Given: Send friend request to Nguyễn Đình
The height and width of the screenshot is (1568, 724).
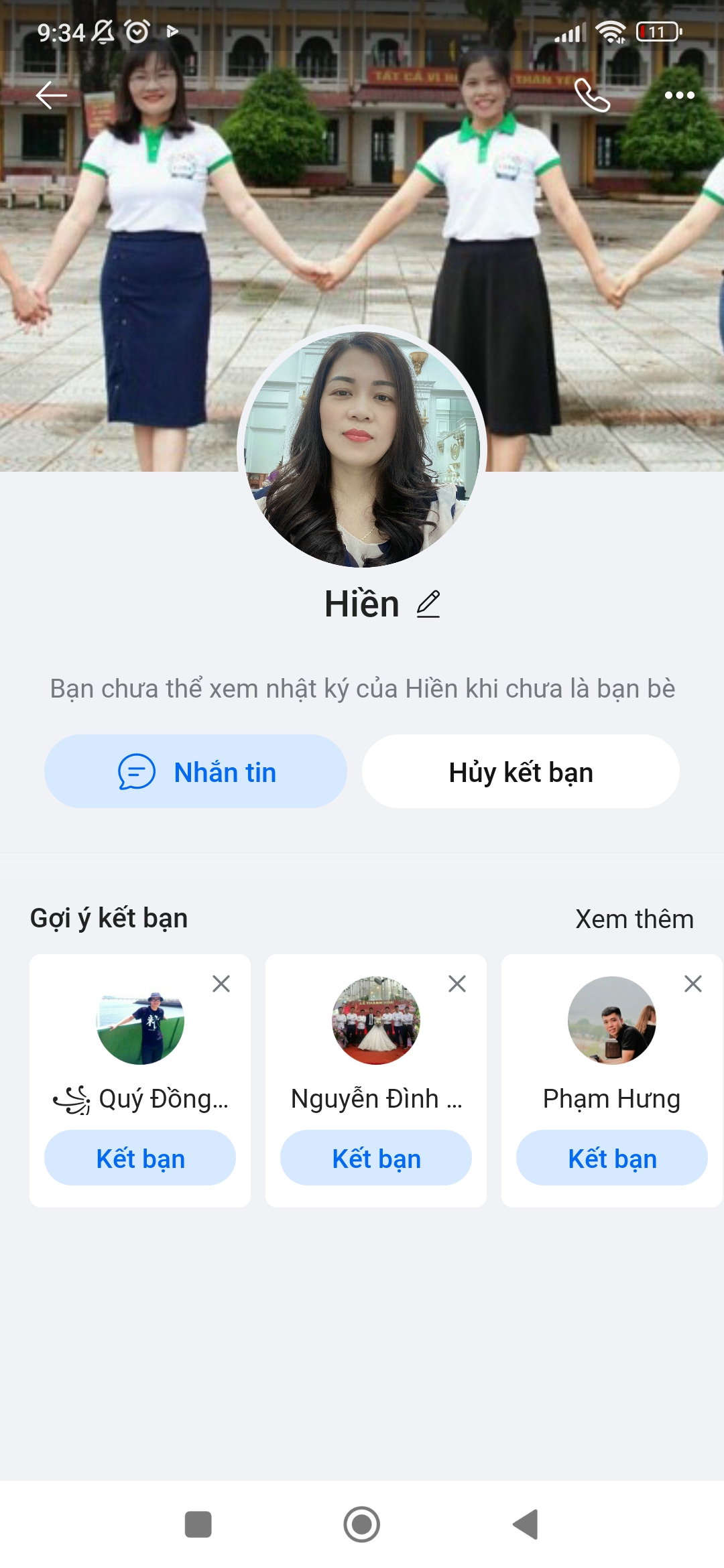Looking at the screenshot, I should pyautogui.click(x=376, y=1158).
